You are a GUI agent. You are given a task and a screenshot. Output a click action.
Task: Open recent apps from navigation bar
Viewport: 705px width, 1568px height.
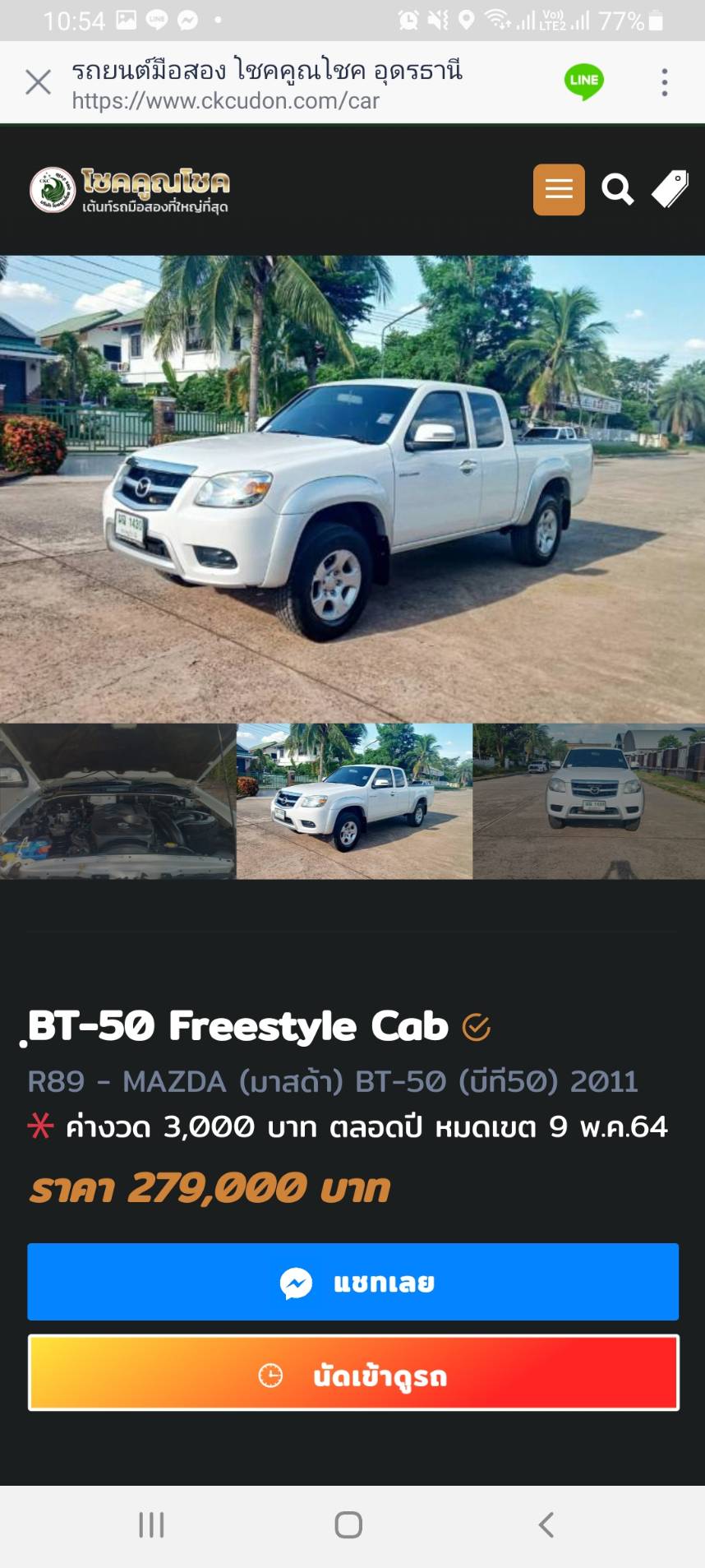(x=152, y=1524)
